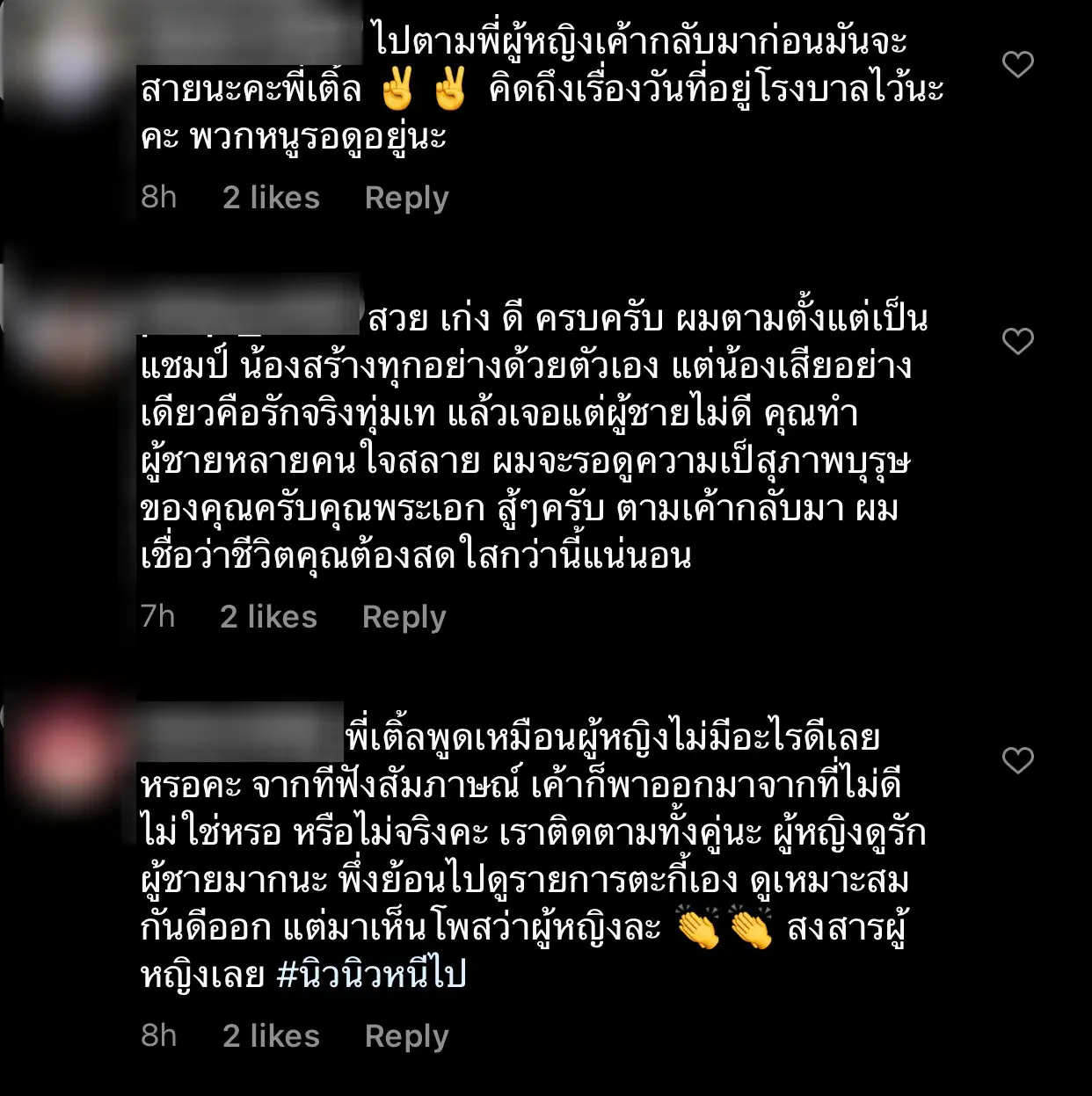Reply to the 7h old comment
The width and height of the screenshot is (1092, 1096).
404,618
